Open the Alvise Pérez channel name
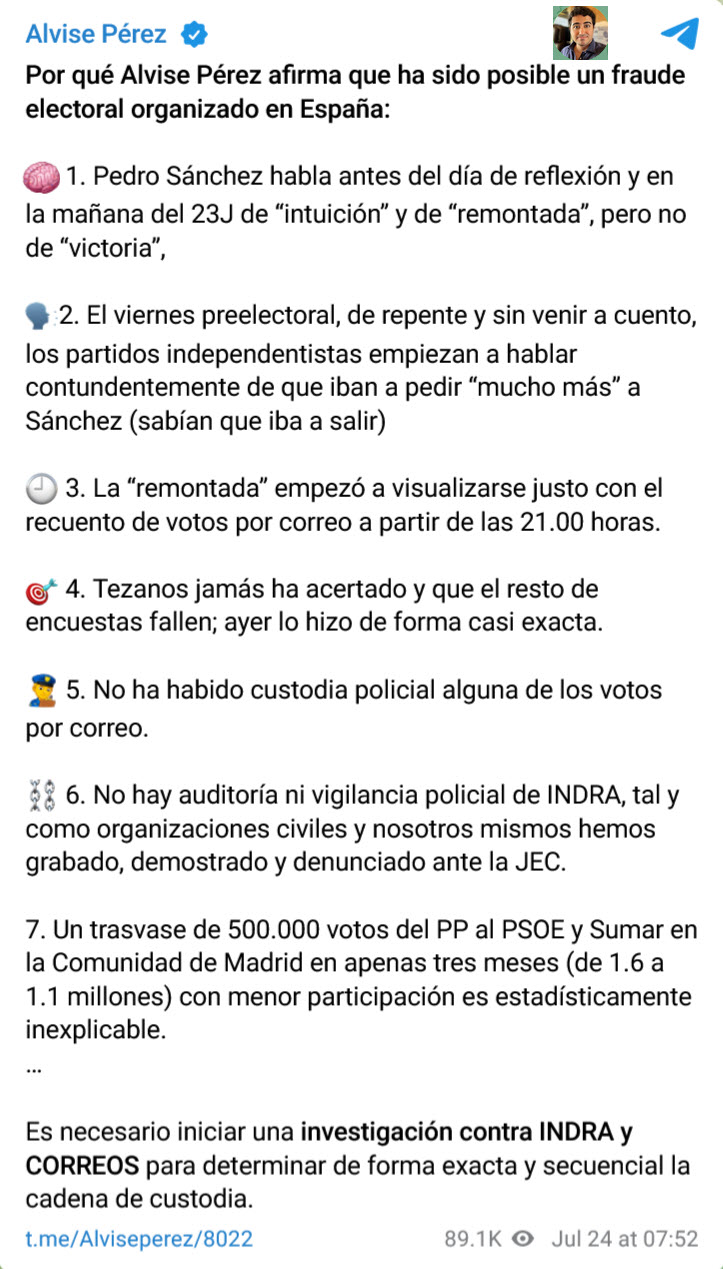 pyautogui.click(x=96, y=33)
